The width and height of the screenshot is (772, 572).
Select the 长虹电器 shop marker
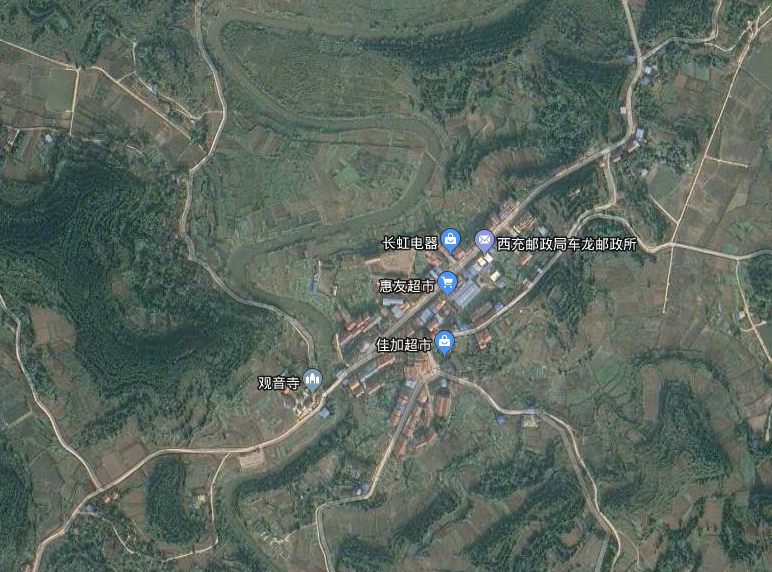click(x=450, y=240)
